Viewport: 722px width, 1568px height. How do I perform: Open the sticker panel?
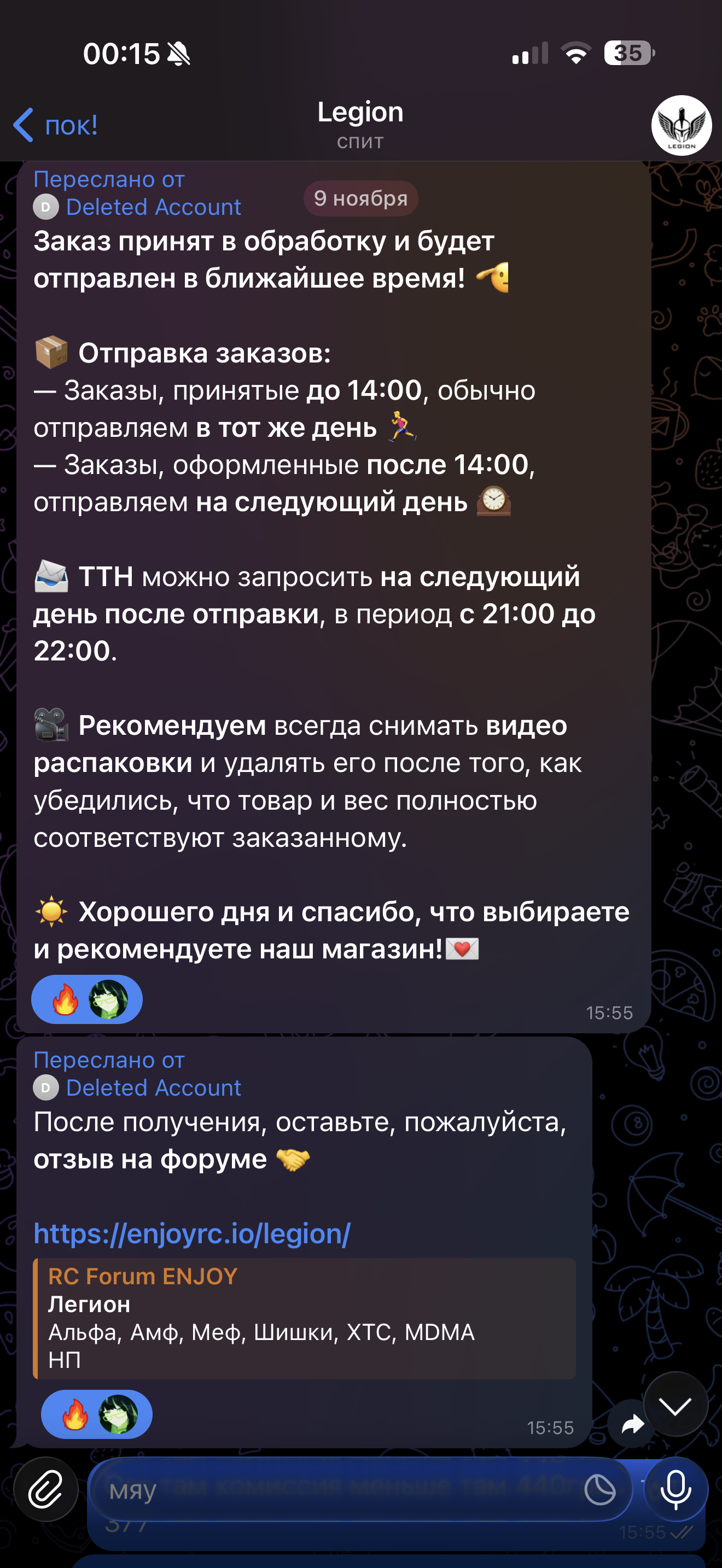coord(599,1490)
